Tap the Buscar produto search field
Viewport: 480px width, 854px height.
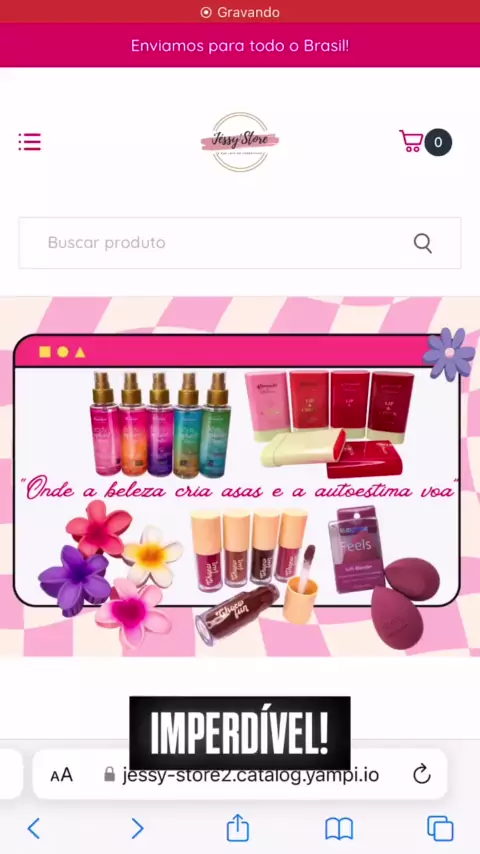(x=240, y=243)
